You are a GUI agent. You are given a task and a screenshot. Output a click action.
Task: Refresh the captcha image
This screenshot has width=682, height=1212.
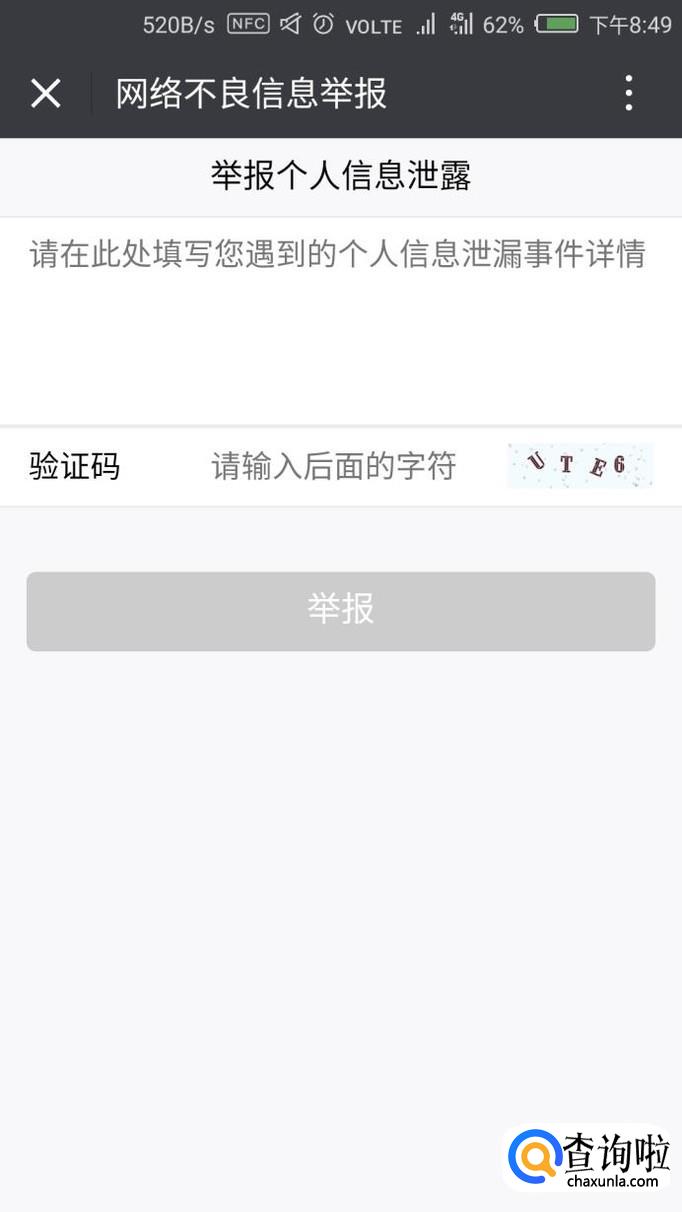(x=580, y=466)
